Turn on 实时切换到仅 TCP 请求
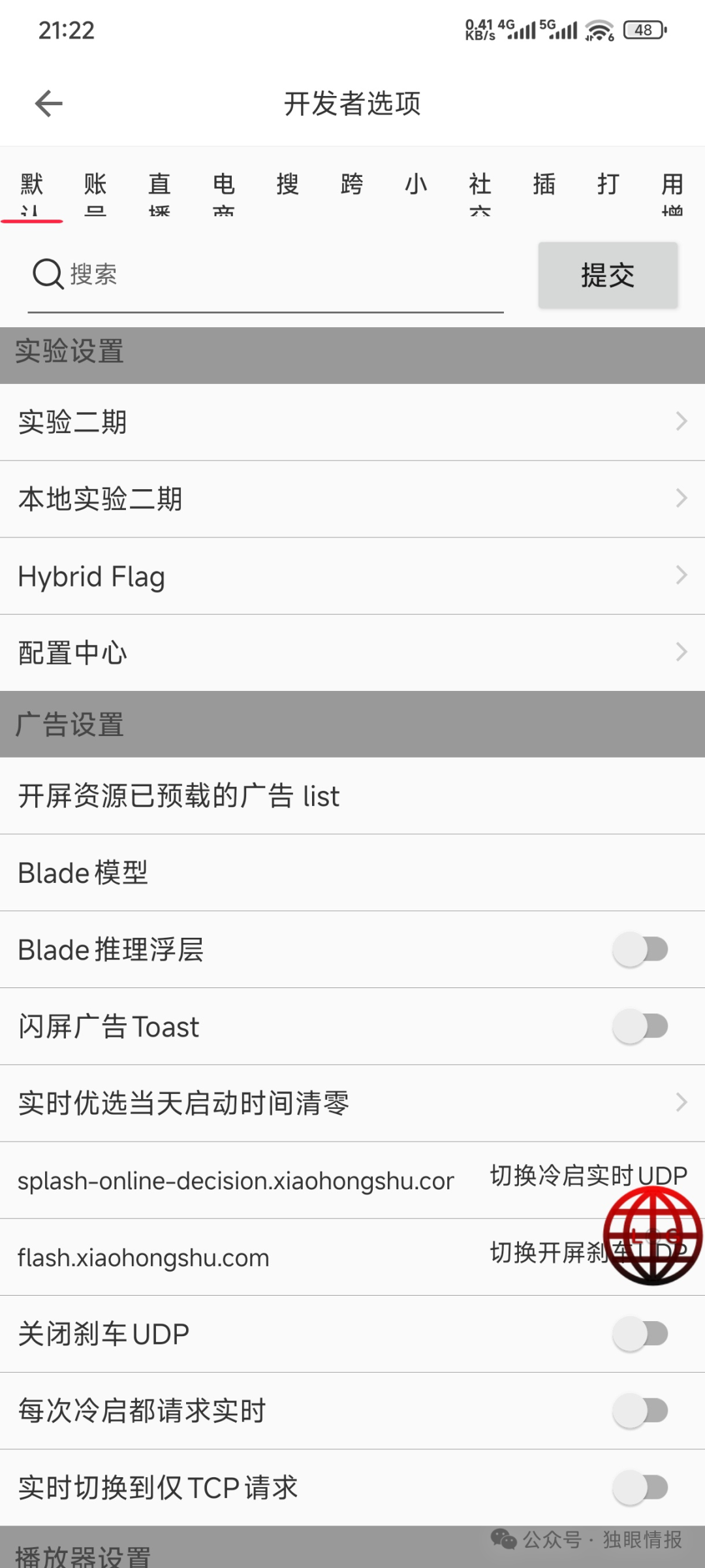 click(x=640, y=1488)
